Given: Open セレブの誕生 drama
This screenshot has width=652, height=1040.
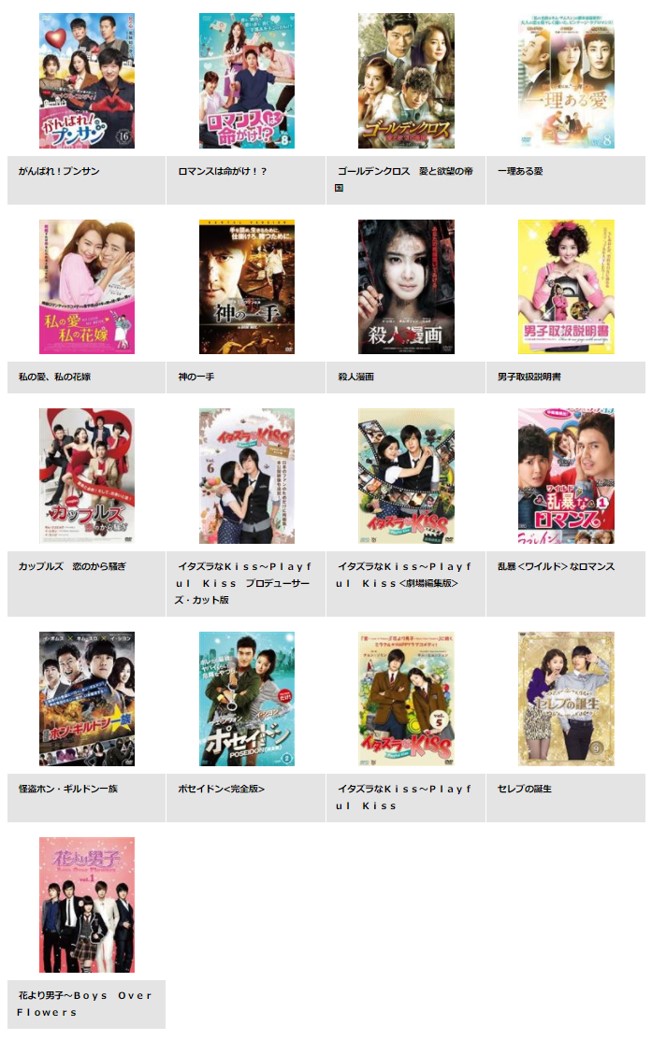Looking at the screenshot, I should tap(565, 698).
